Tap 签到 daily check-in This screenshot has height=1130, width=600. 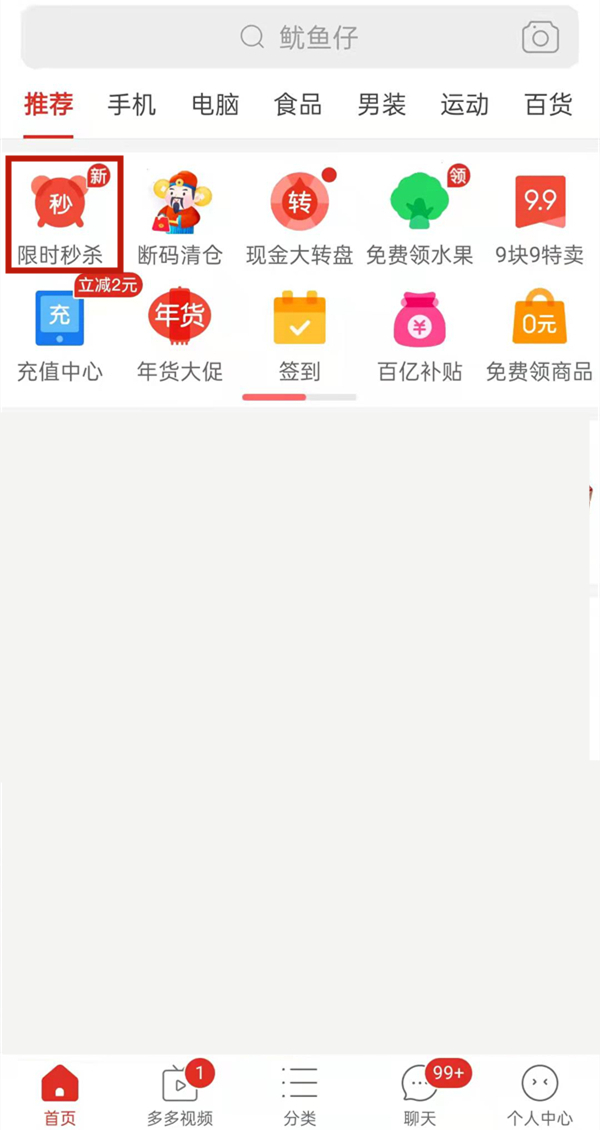[300, 334]
